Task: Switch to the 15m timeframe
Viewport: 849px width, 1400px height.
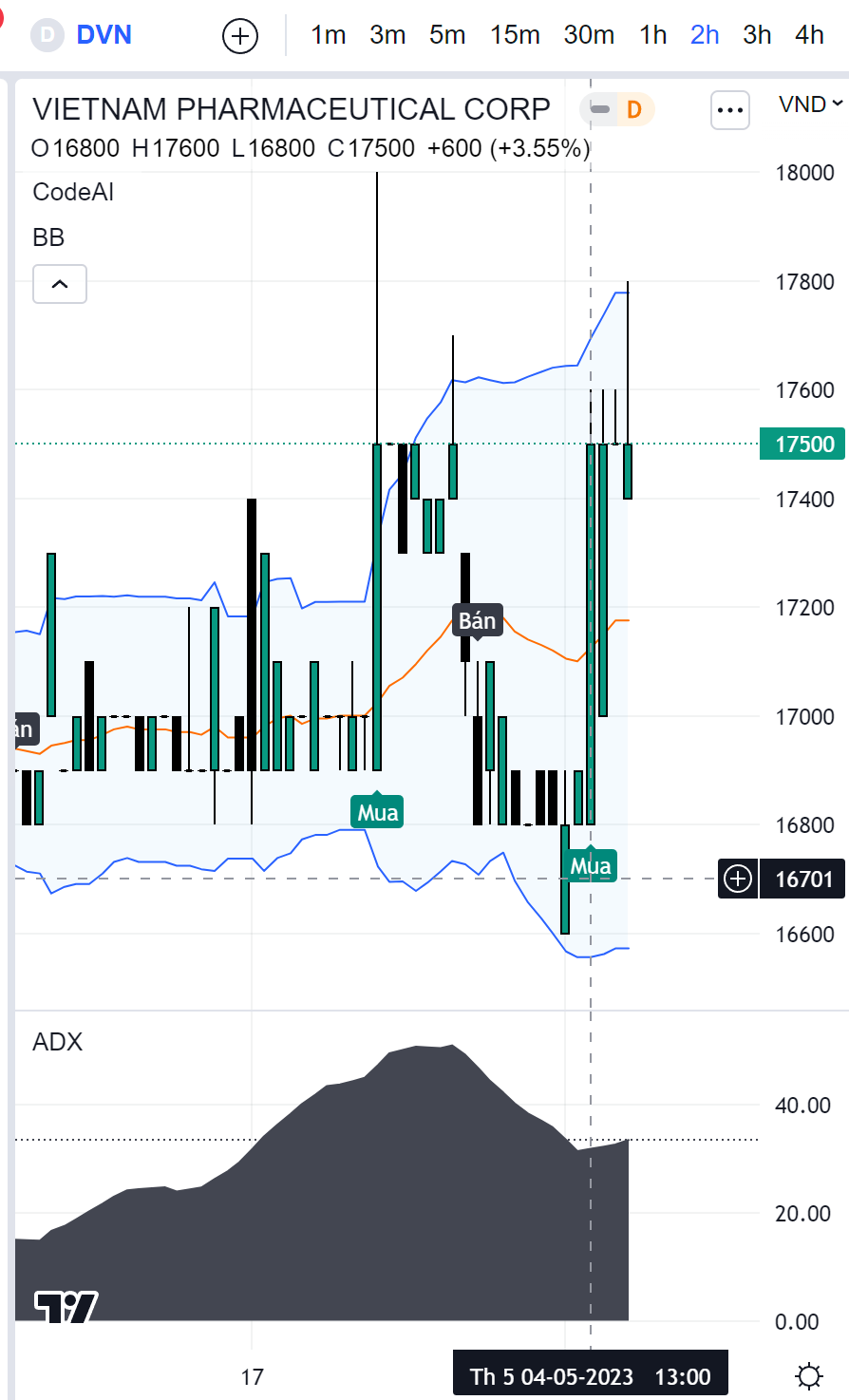Action: click(515, 35)
